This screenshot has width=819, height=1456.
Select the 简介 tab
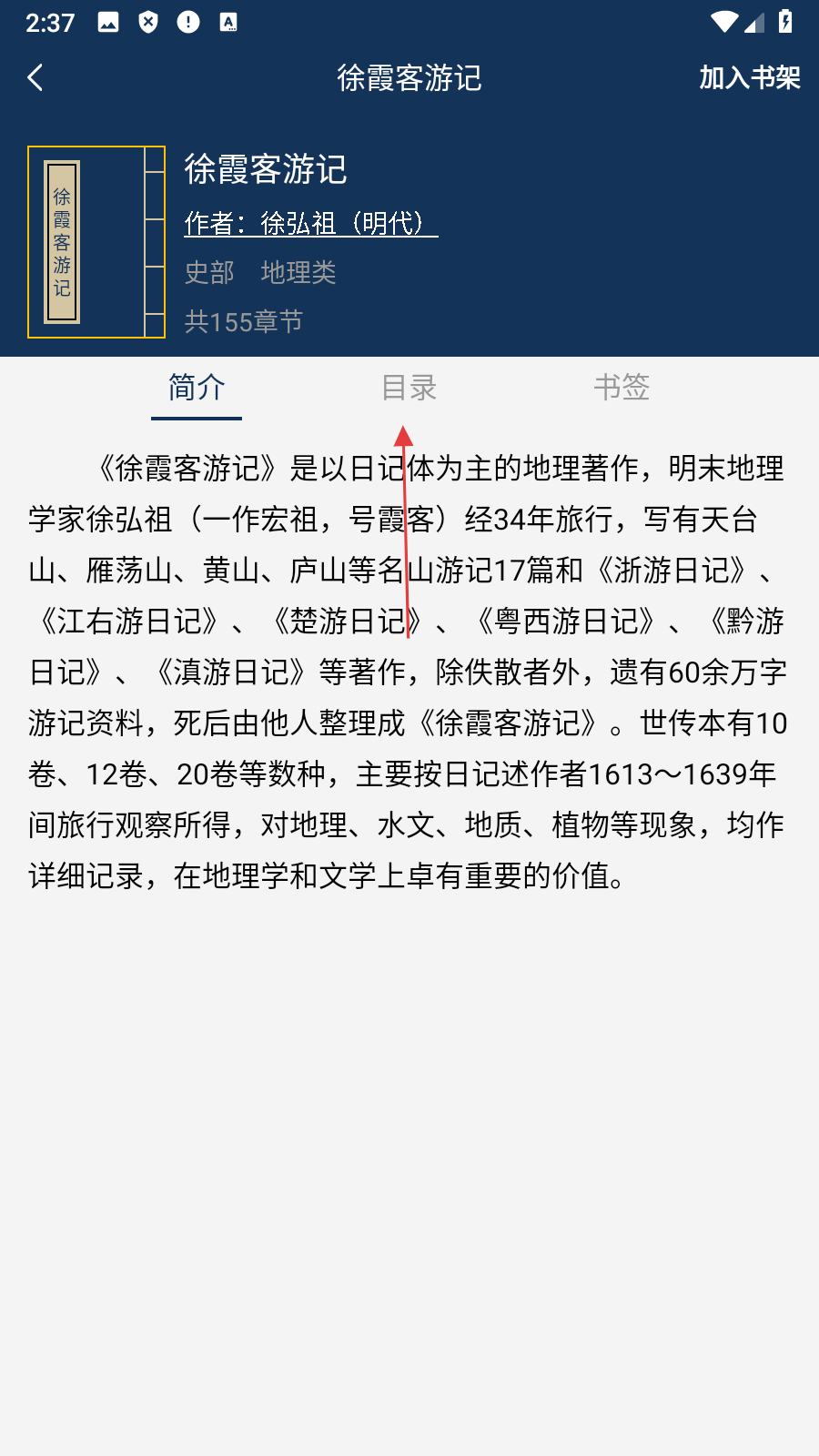pyautogui.click(x=197, y=388)
